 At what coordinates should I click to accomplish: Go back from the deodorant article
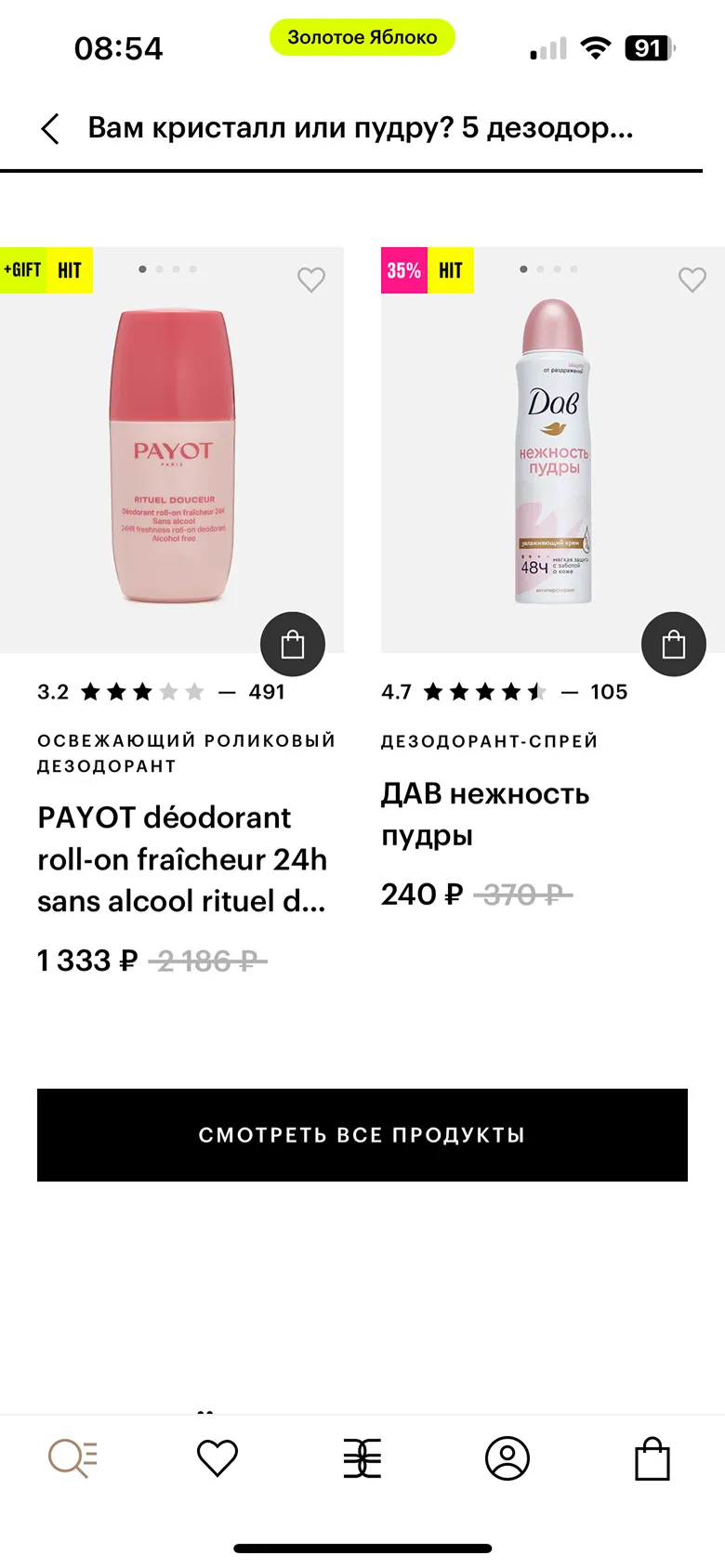click(51, 129)
